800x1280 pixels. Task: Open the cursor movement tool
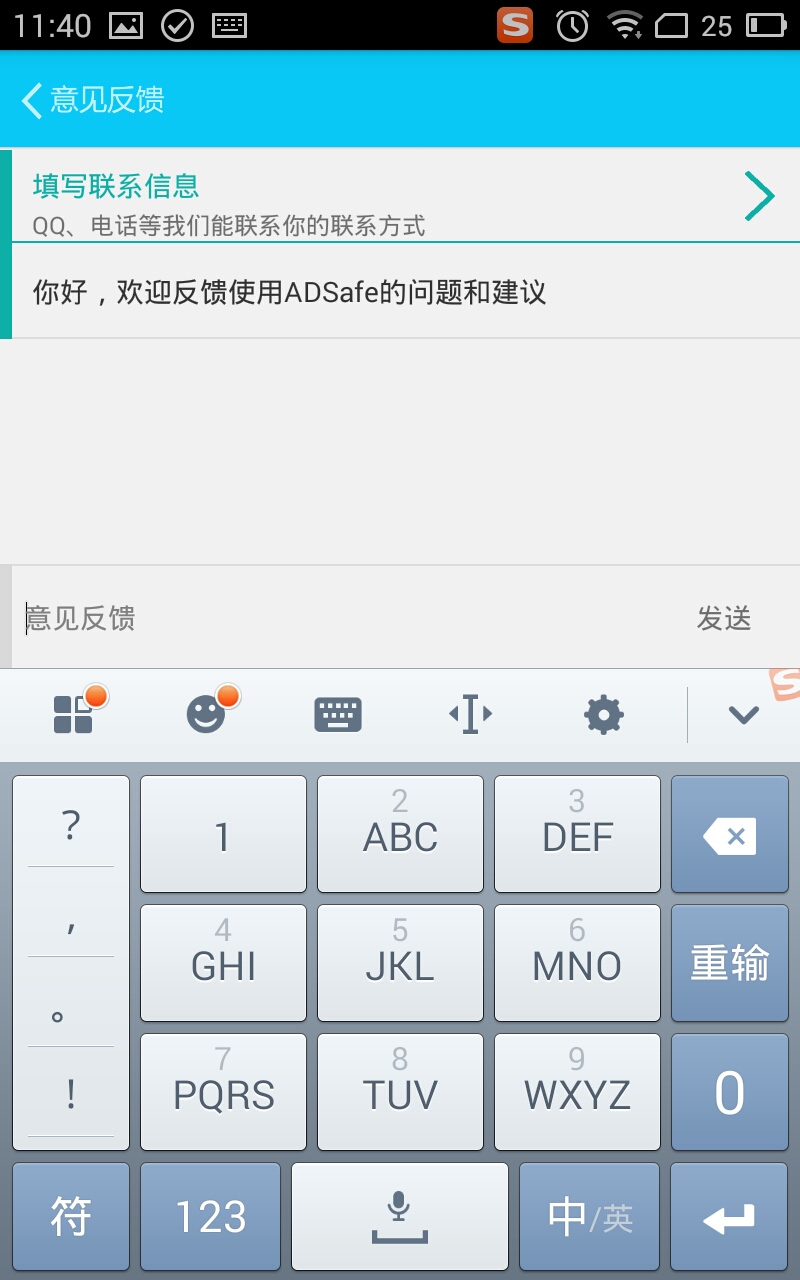tap(470, 715)
